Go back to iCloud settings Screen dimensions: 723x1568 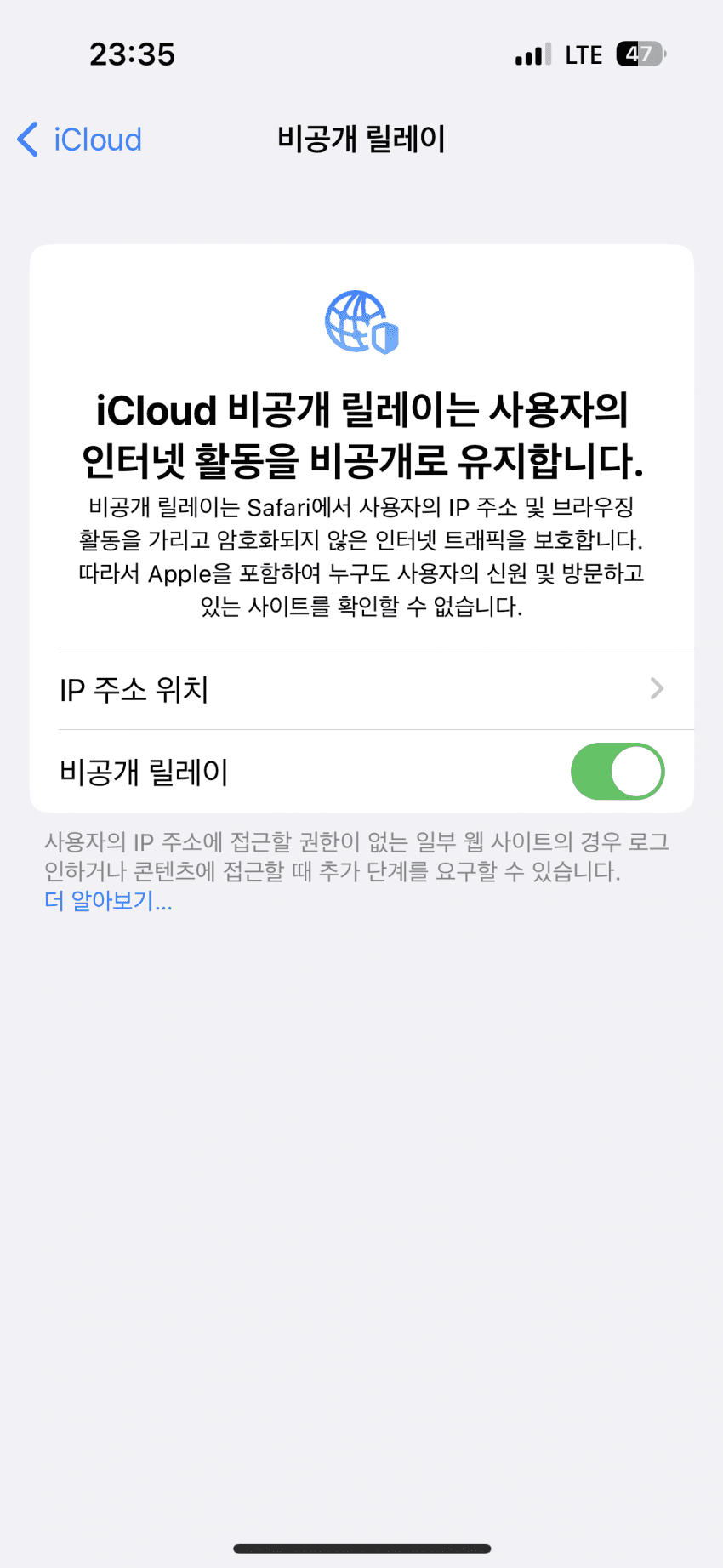point(80,140)
